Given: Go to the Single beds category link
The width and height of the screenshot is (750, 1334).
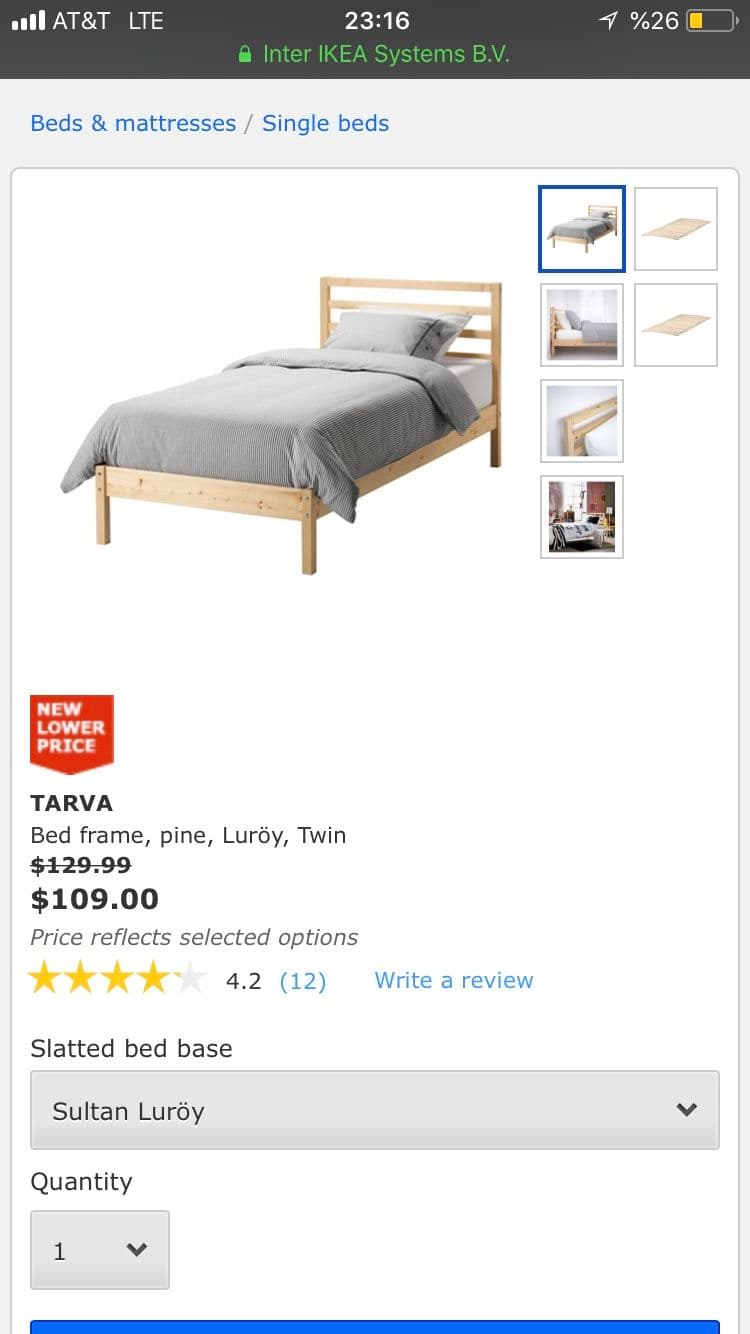Looking at the screenshot, I should click(325, 124).
